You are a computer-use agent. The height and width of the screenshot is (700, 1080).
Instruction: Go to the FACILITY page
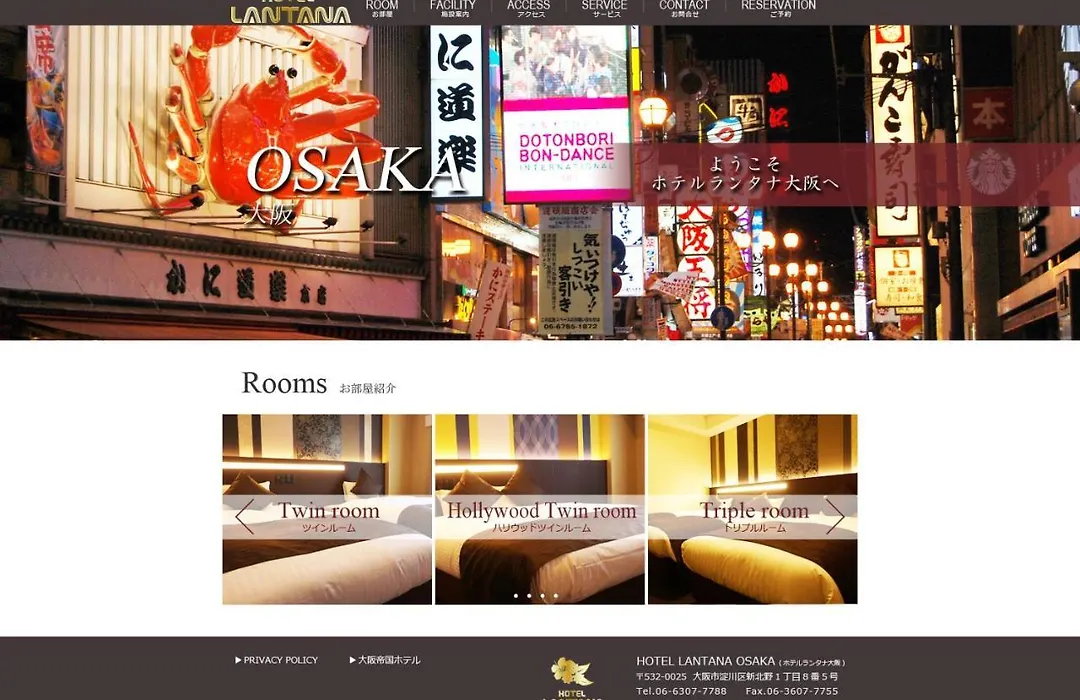click(x=452, y=8)
